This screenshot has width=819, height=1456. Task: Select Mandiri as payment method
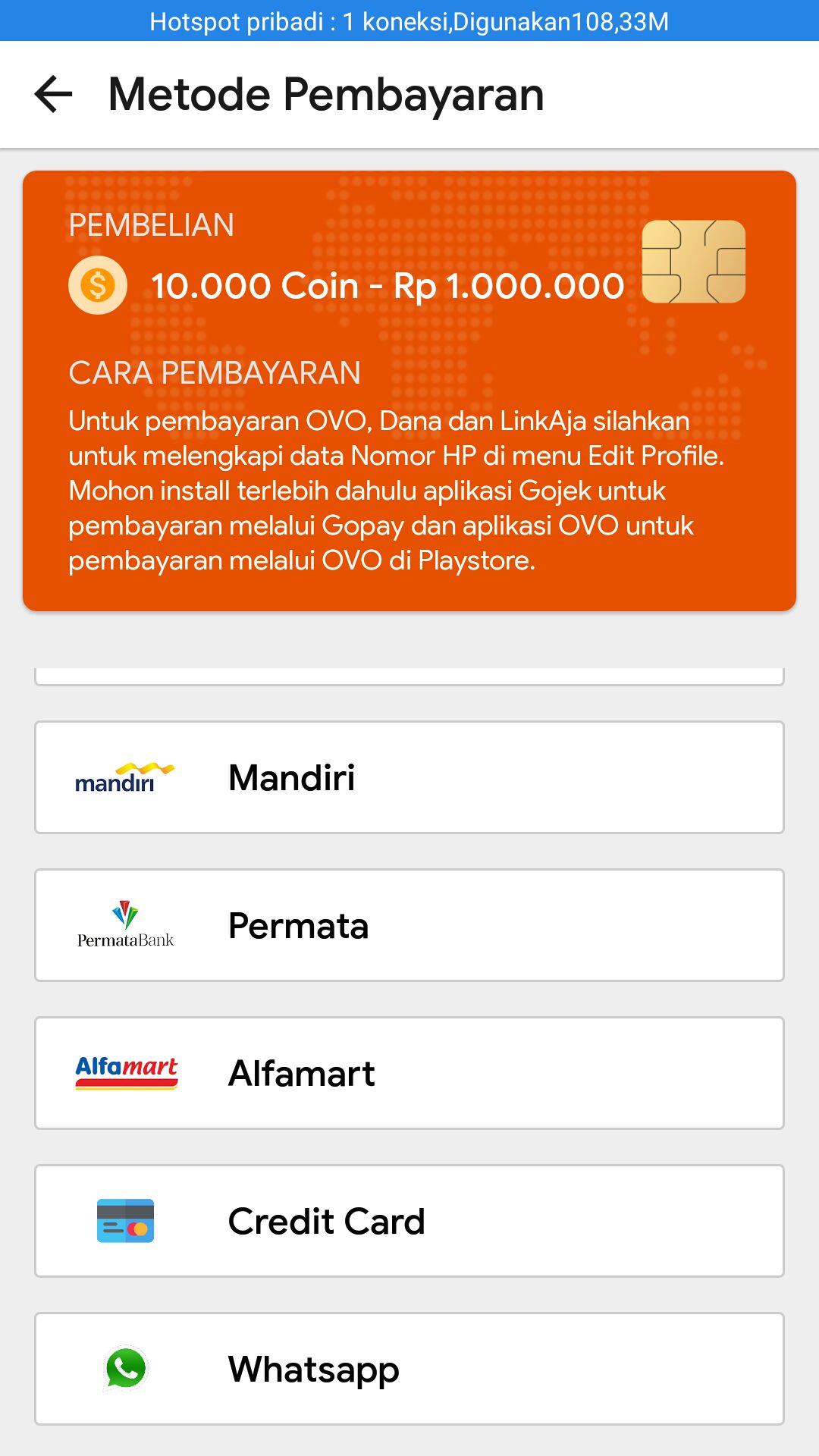409,777
